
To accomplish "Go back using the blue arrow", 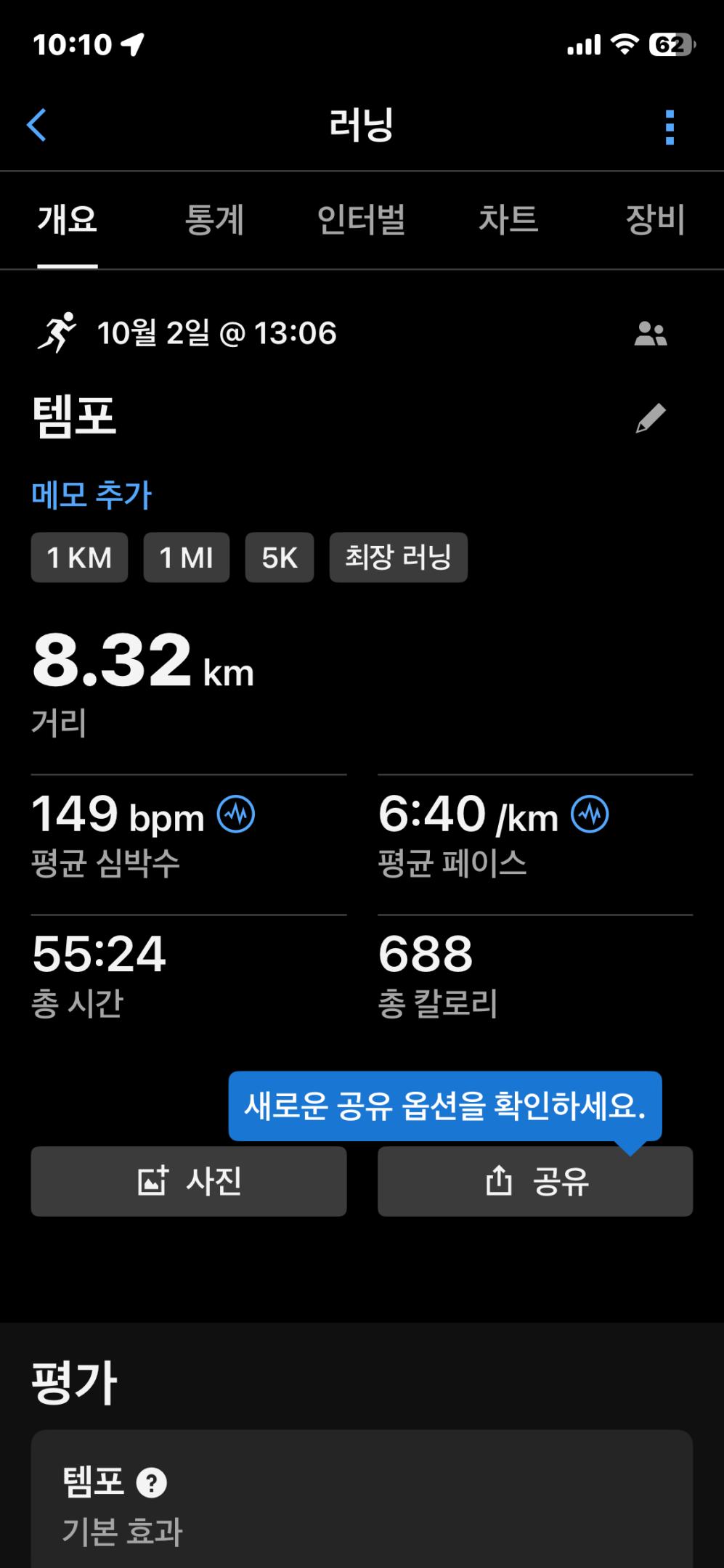I will point(36,125).
